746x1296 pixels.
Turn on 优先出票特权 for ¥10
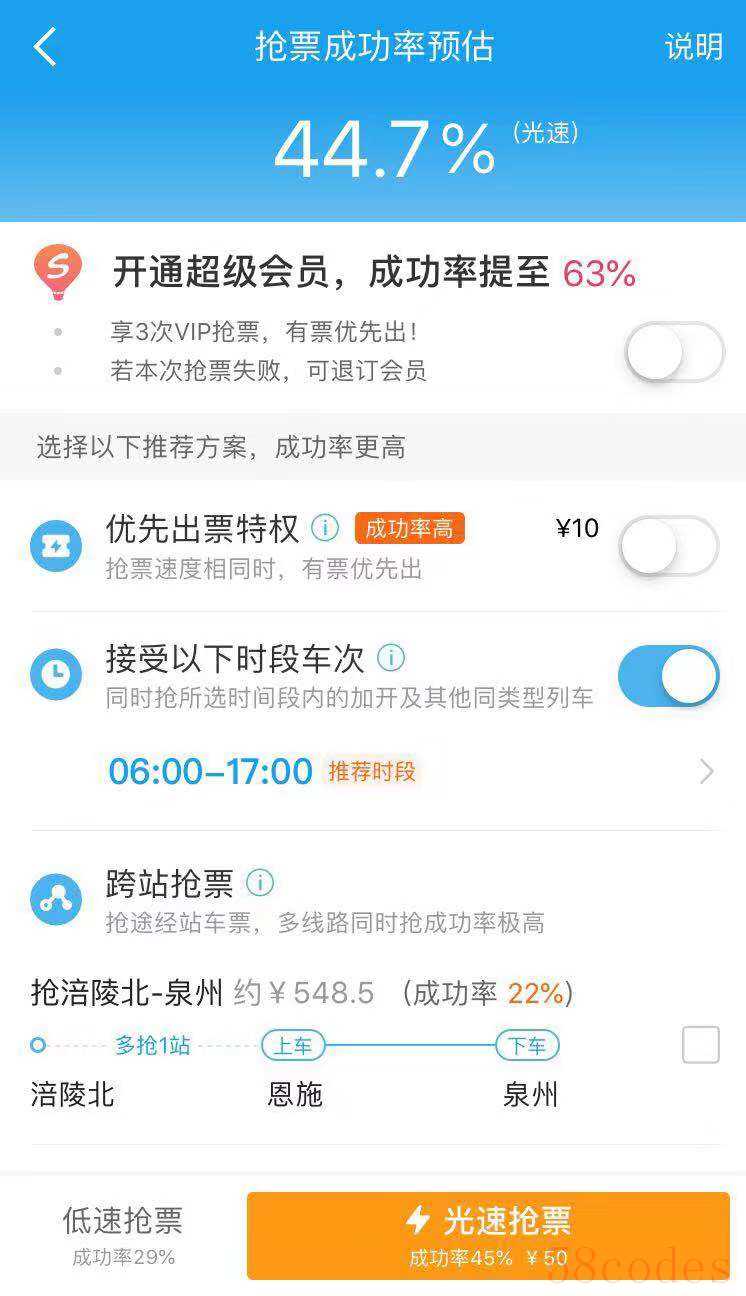pos(669,546)
